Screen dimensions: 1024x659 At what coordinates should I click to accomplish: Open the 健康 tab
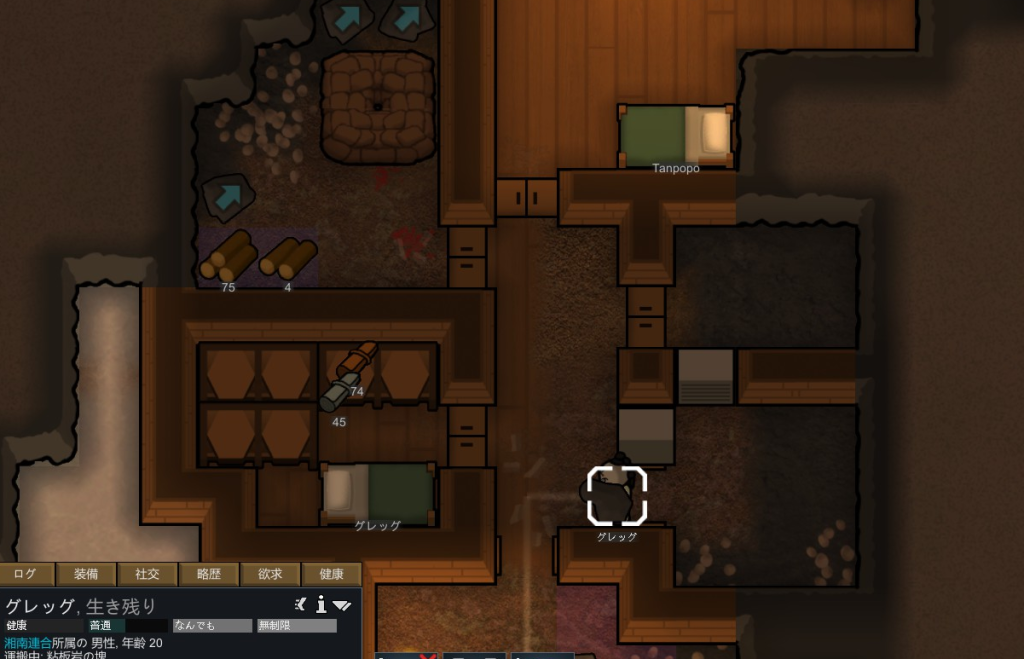tap(331, 574)
